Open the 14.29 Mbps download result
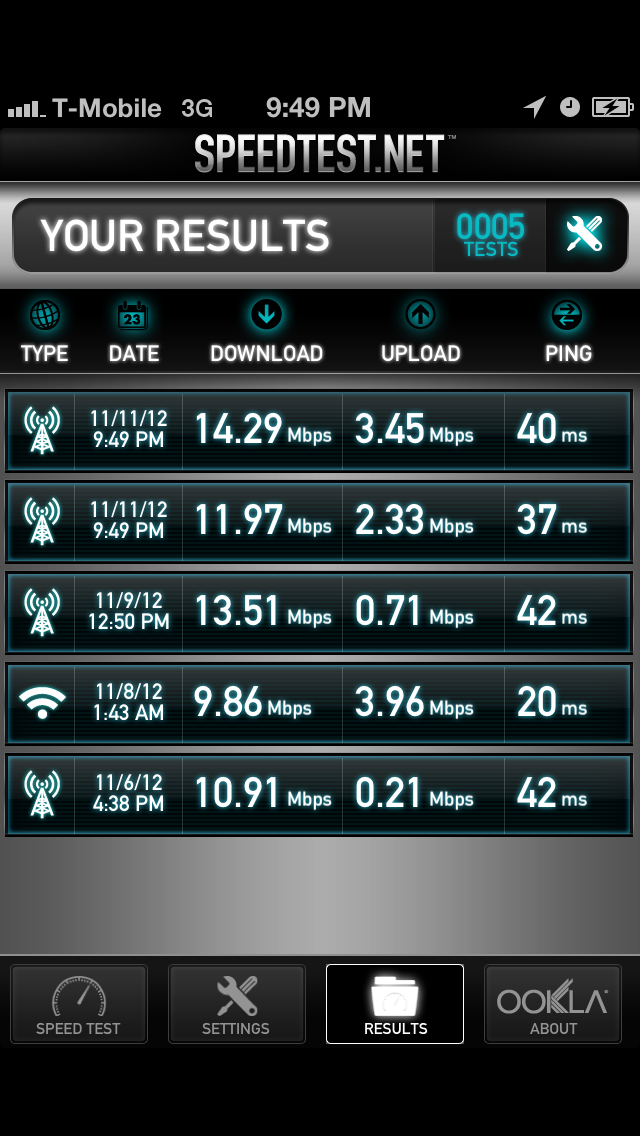 click(319, 430)
